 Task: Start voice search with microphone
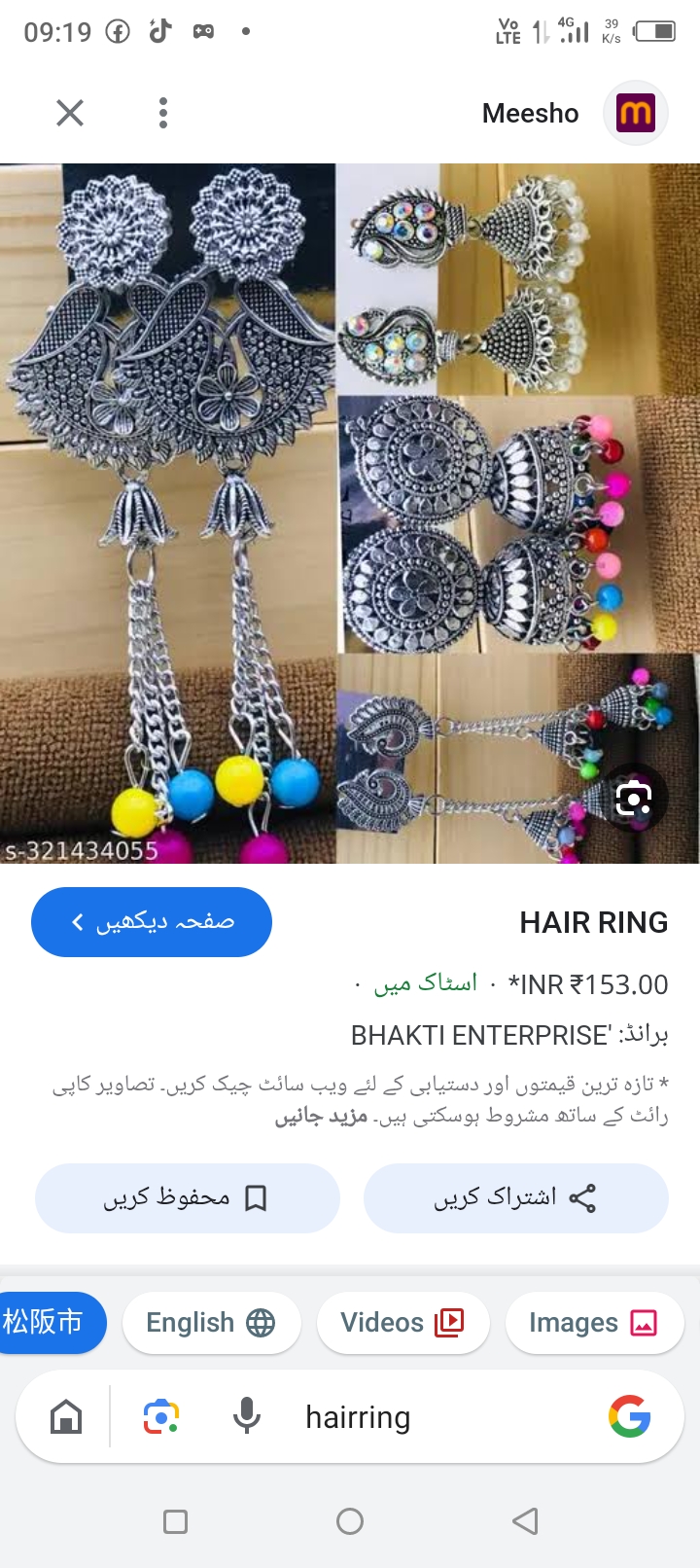click(x=247, y=1417)
